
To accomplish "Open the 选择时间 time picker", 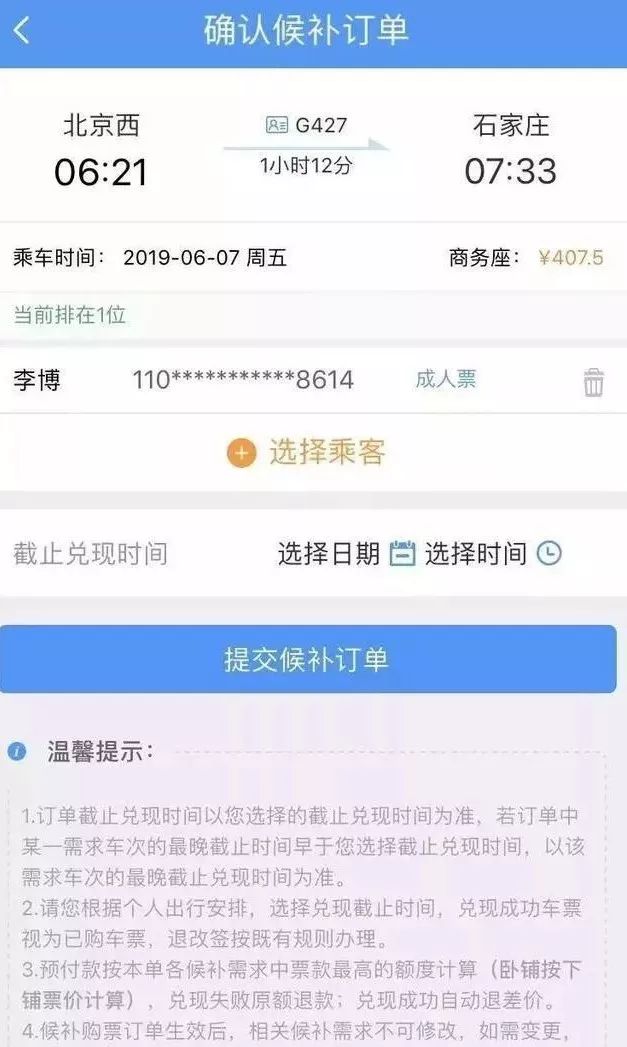I will pos(493,554).
